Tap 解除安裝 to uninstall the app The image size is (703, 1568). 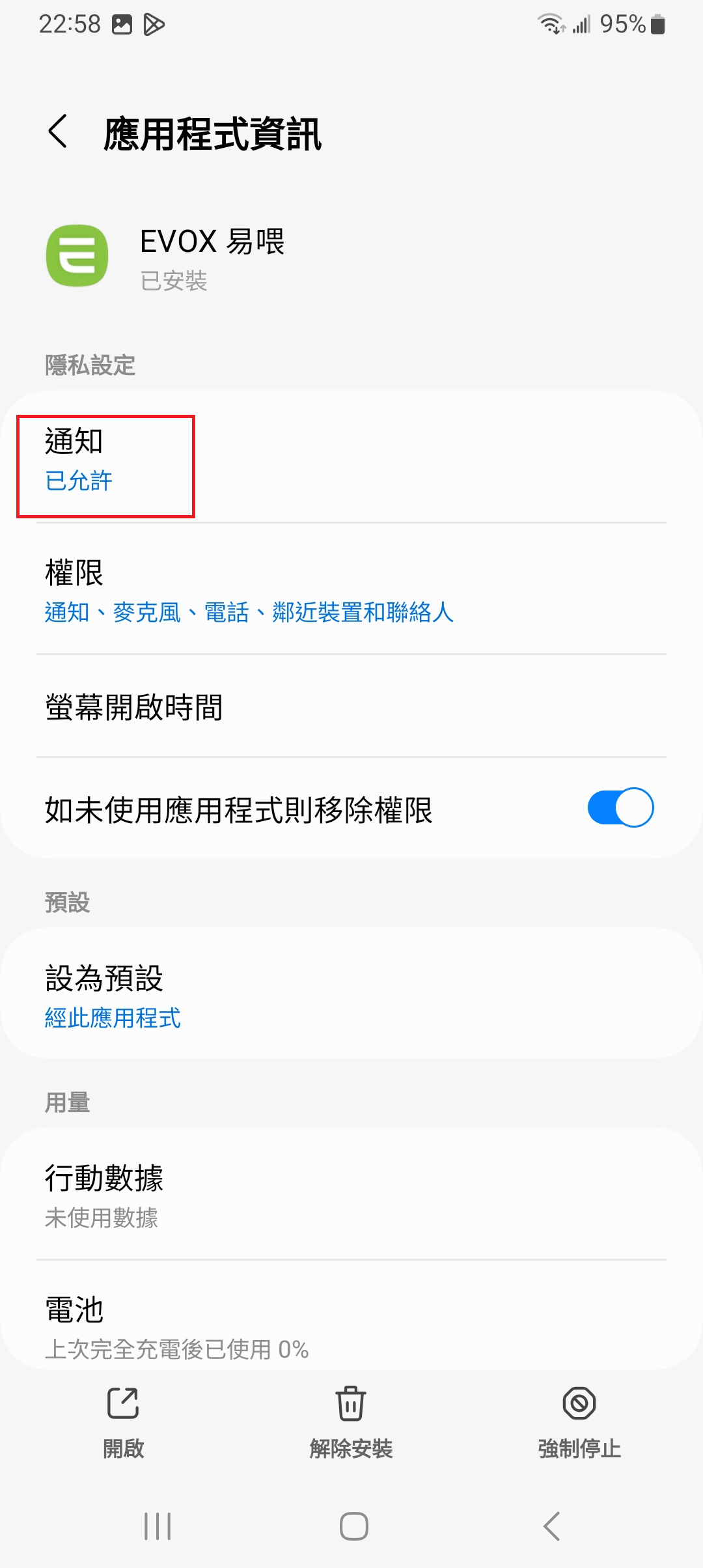351,1421
